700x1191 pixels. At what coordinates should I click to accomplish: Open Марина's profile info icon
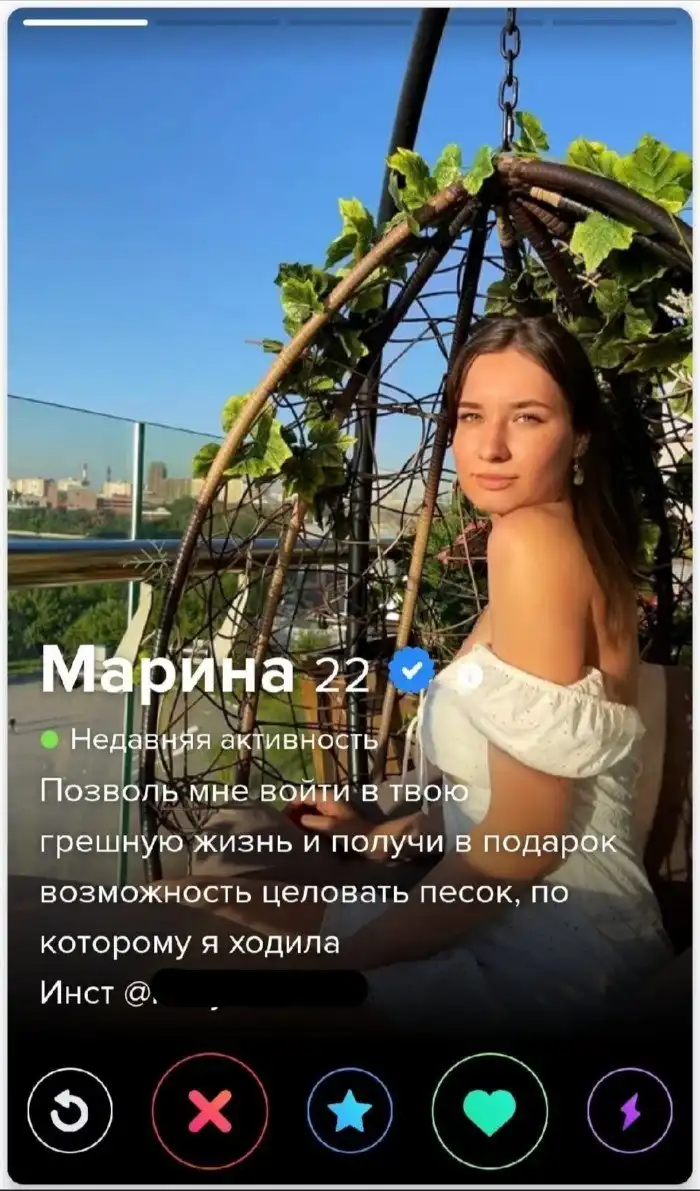(469, 677)
